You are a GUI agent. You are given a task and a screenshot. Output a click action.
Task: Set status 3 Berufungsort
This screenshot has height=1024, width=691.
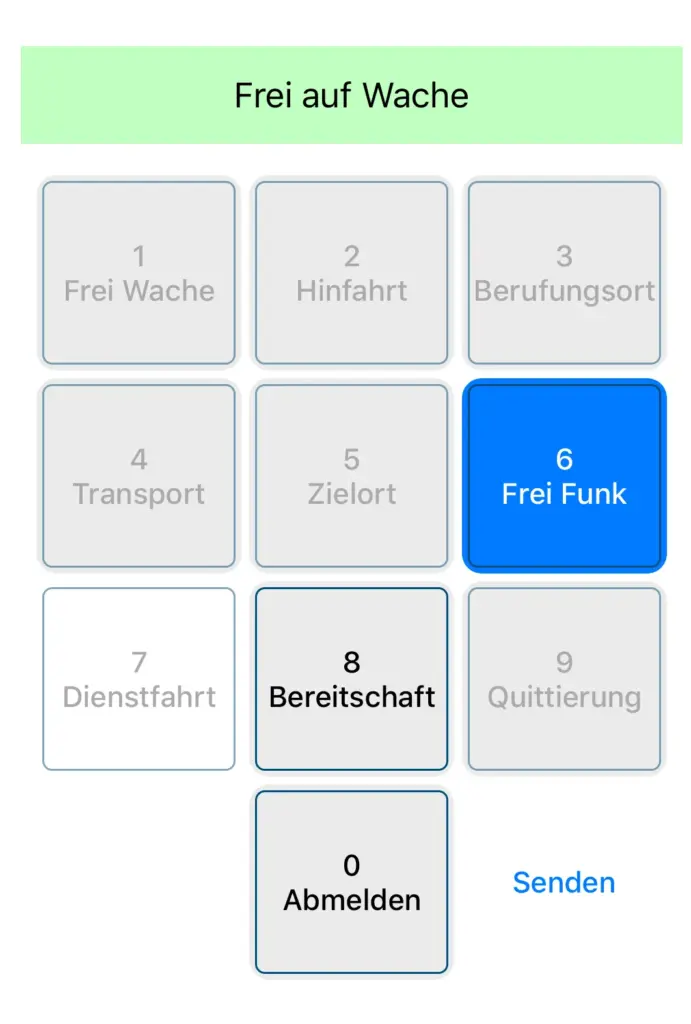pyautogui.click(x=564, y=273)
